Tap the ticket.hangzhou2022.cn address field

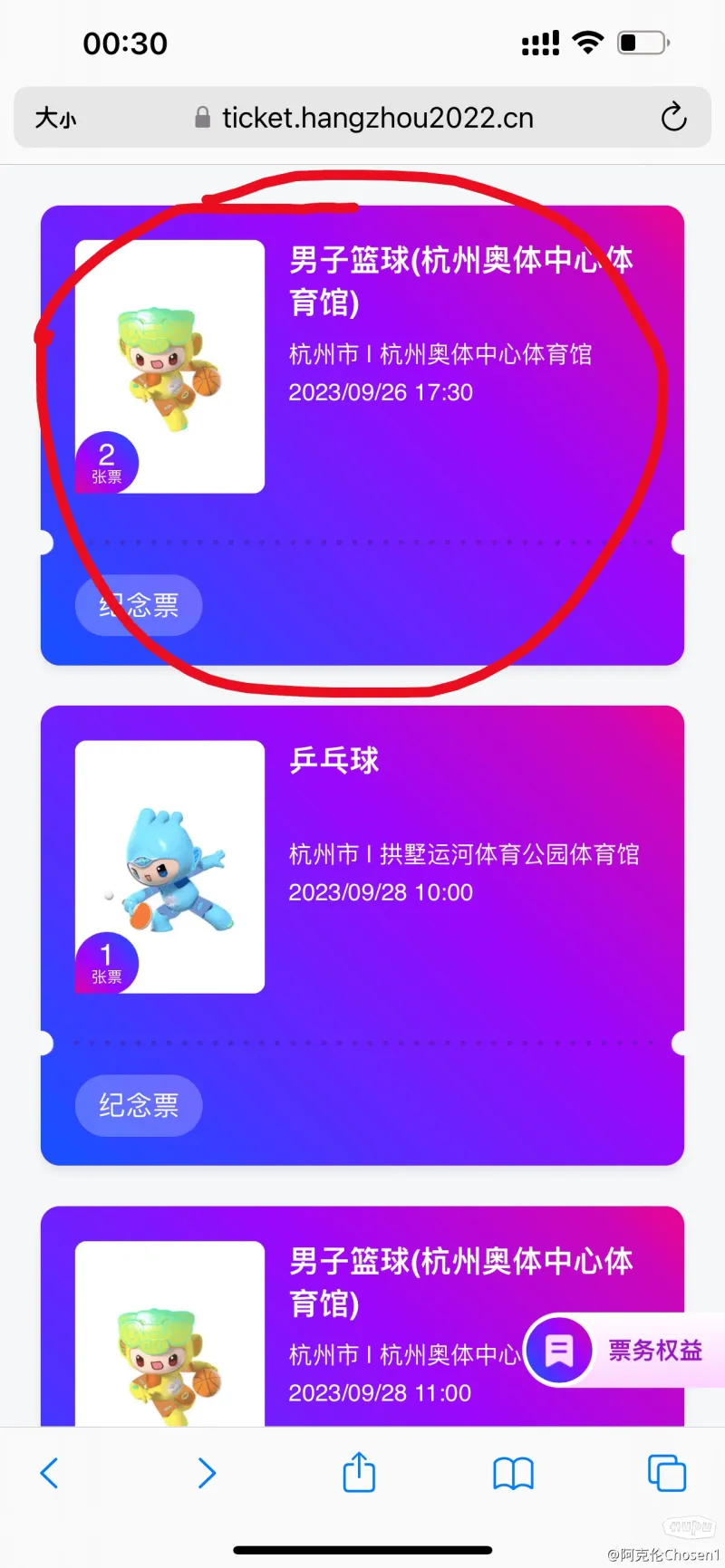(x=376, y=118)
